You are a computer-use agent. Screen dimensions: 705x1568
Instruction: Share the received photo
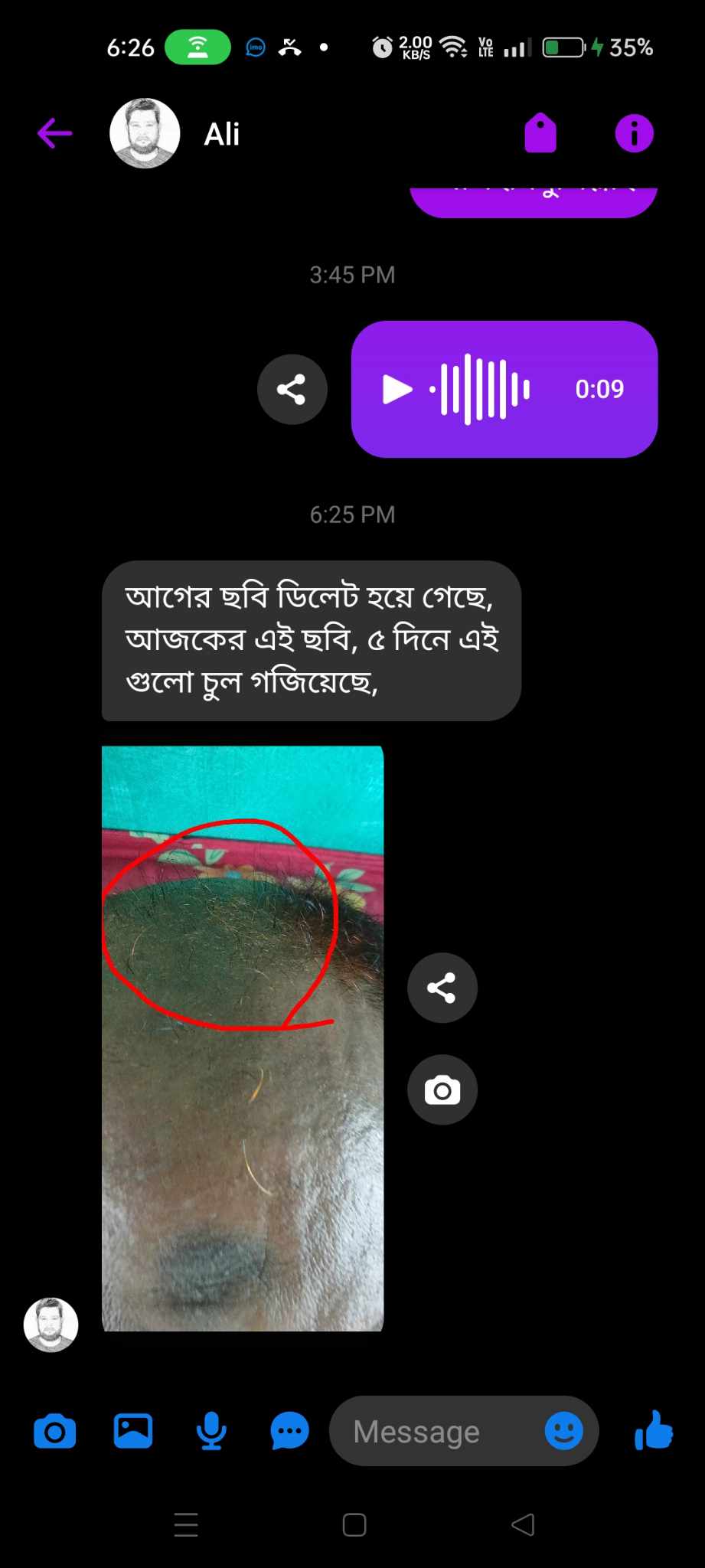pos(442,988)
